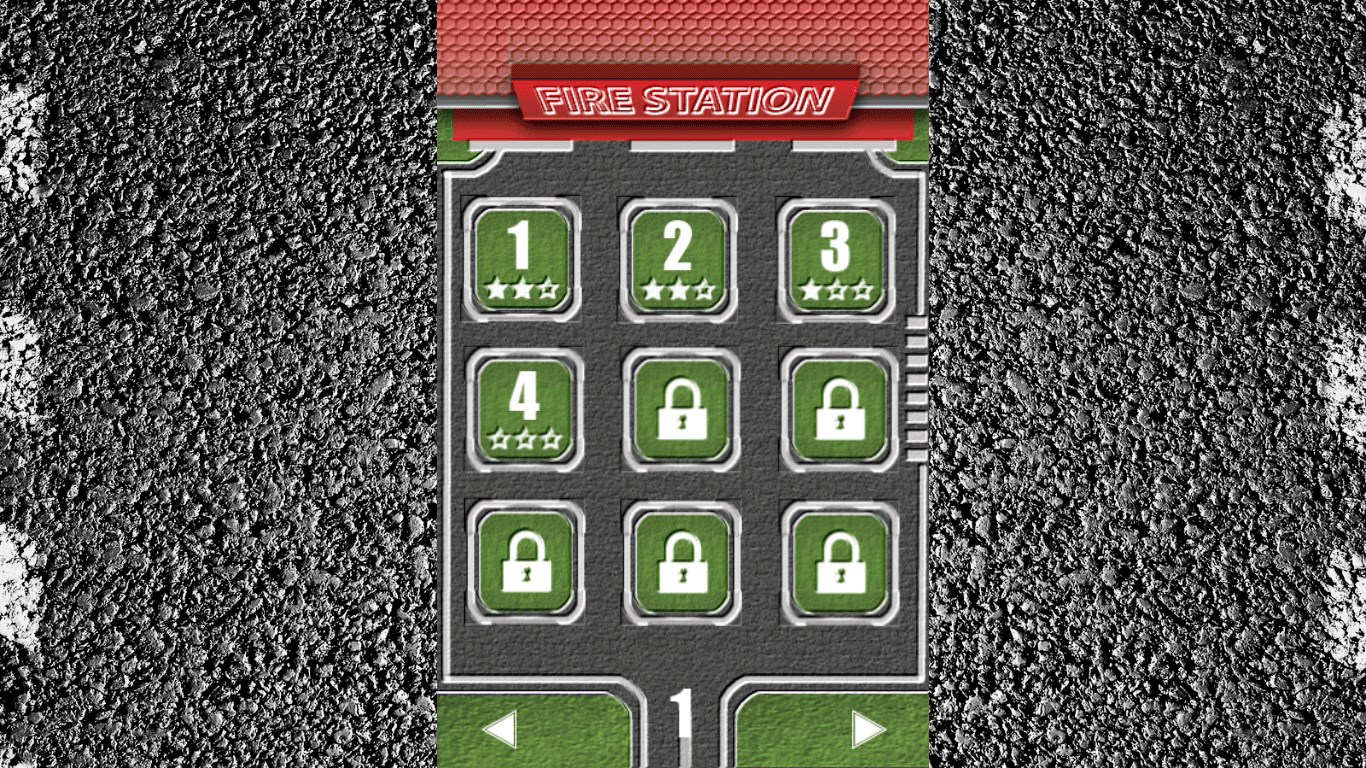Screen dimensions: 1366x768
Task: Go to next page with right arrow
Action: click(867, 730)
